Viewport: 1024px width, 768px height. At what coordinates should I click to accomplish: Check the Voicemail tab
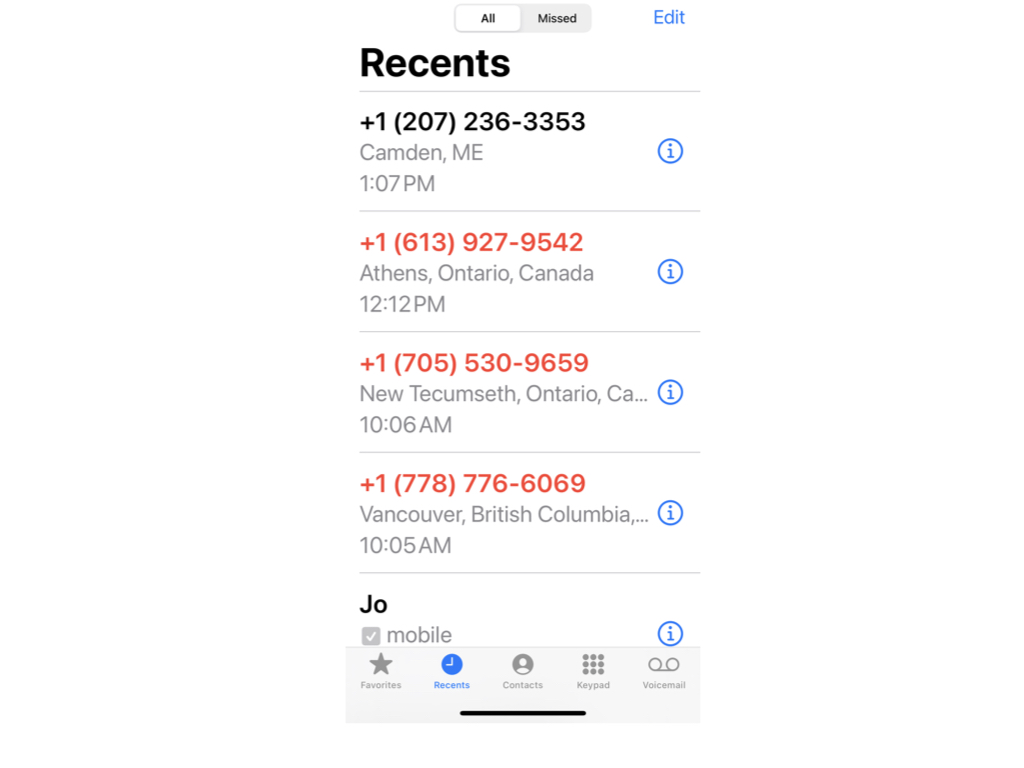(664, 671)
